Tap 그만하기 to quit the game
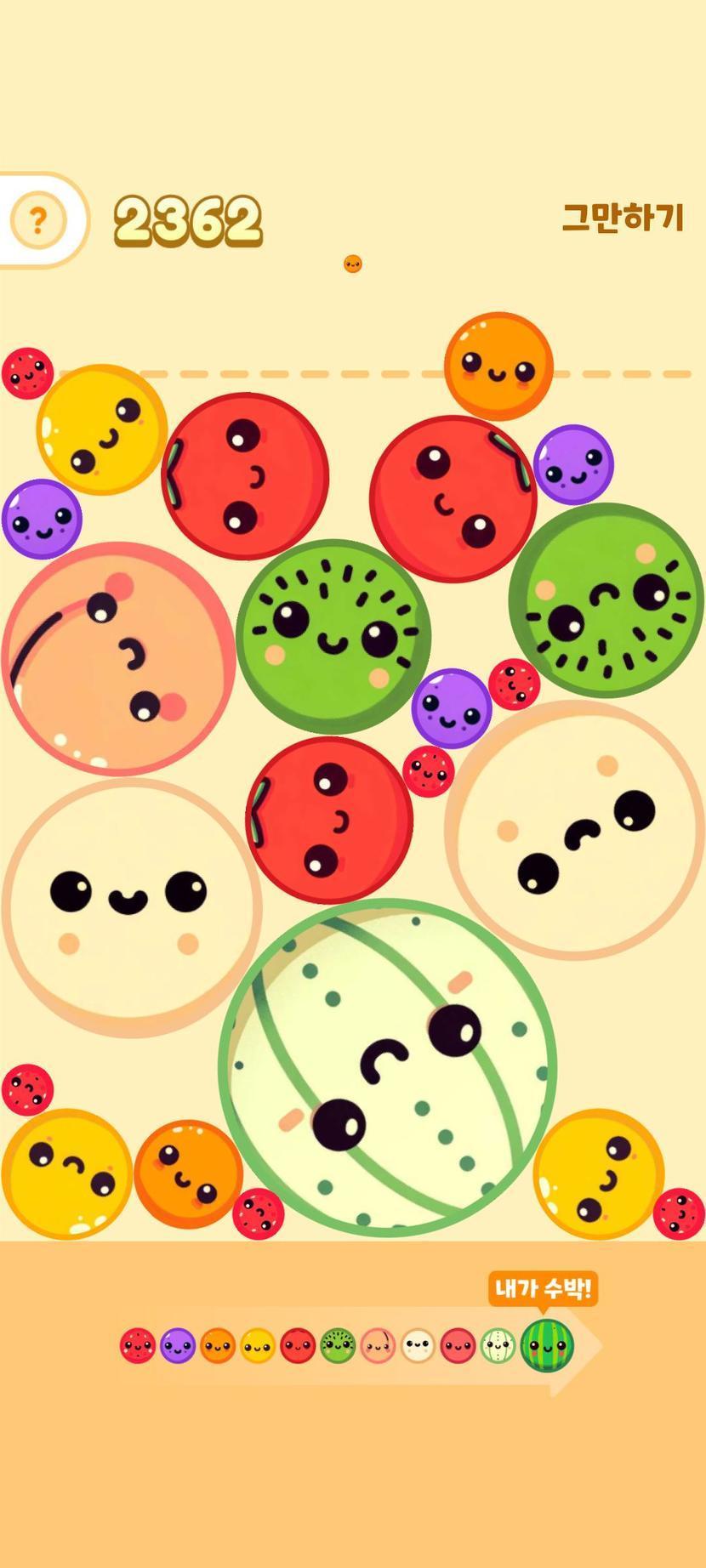The image size is (706, 1568). coord(623,218)
